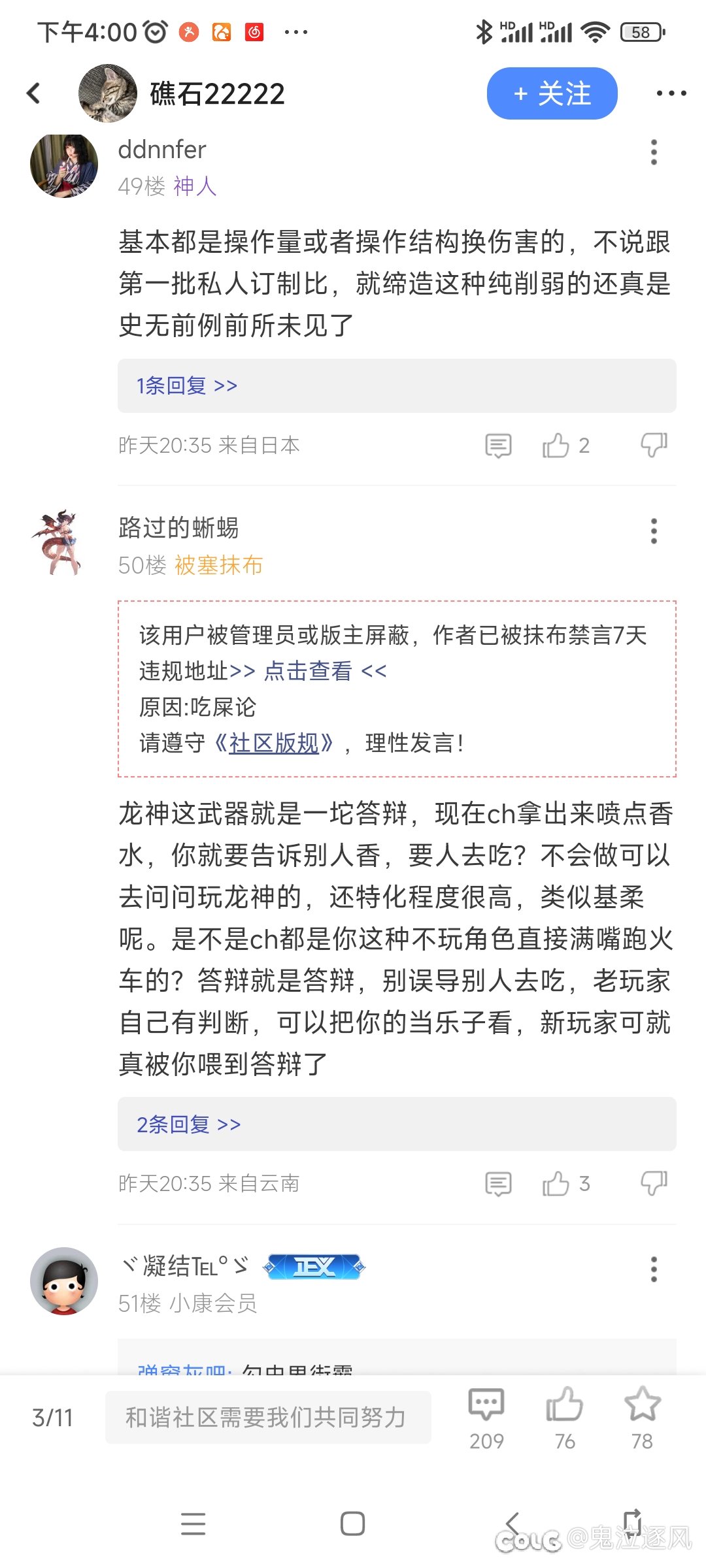The width and height of the screenshot is (706, 1568).
Task: Open the 点击查看 violation link
Action: 308,671
